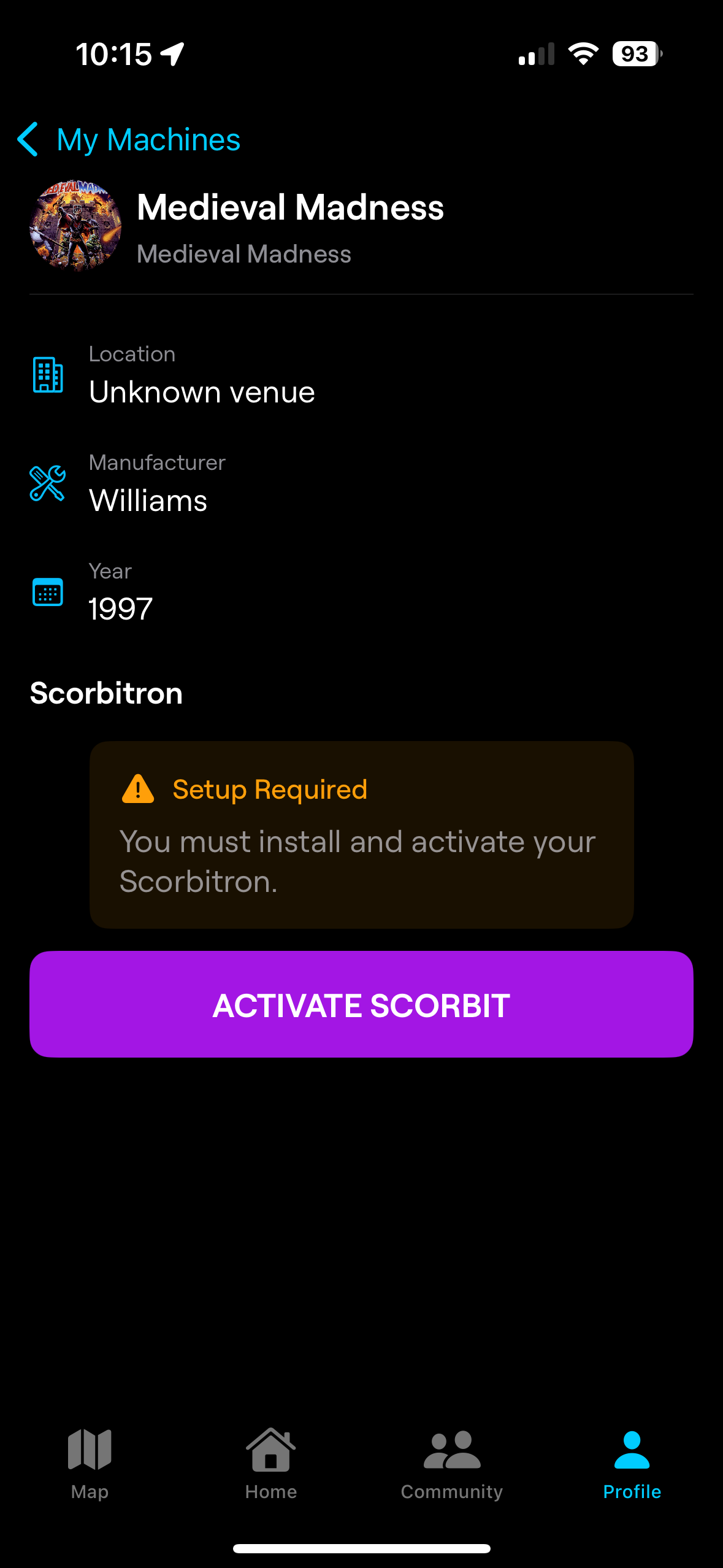Image resolution: width=723 pixels, height=1568 pixels.
Task: Switch to the Community tab
Action: click(x=451, y=1464)
